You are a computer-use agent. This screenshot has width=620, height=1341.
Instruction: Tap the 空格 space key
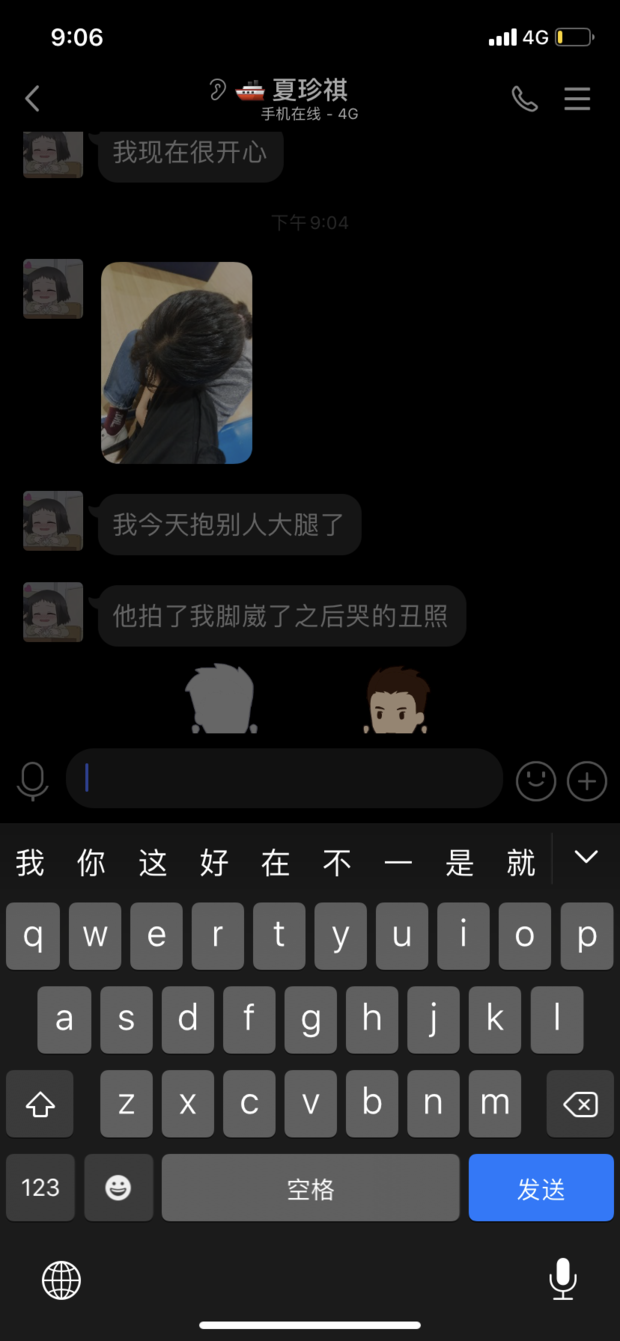[x=310, y=1188]
